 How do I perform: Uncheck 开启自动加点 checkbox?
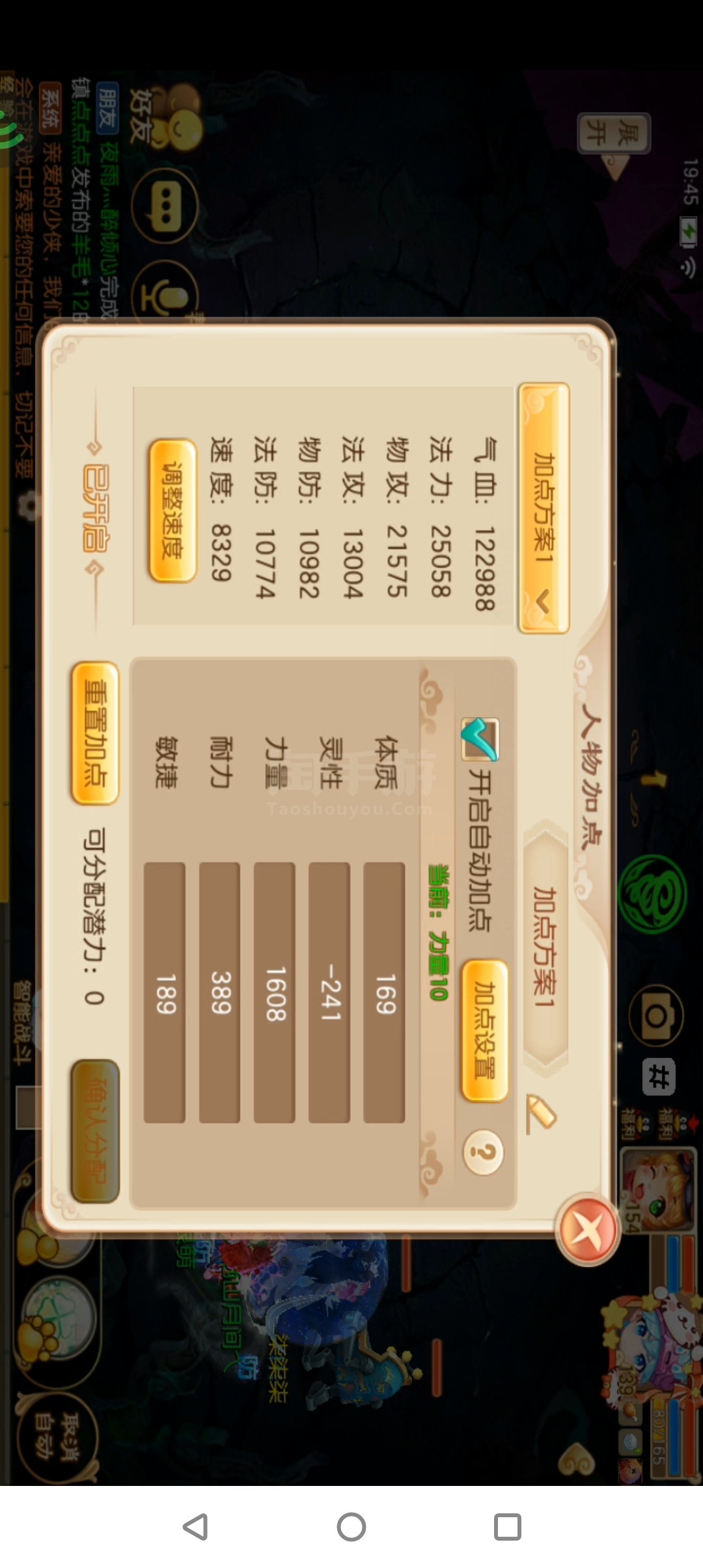tap(480, 739)
